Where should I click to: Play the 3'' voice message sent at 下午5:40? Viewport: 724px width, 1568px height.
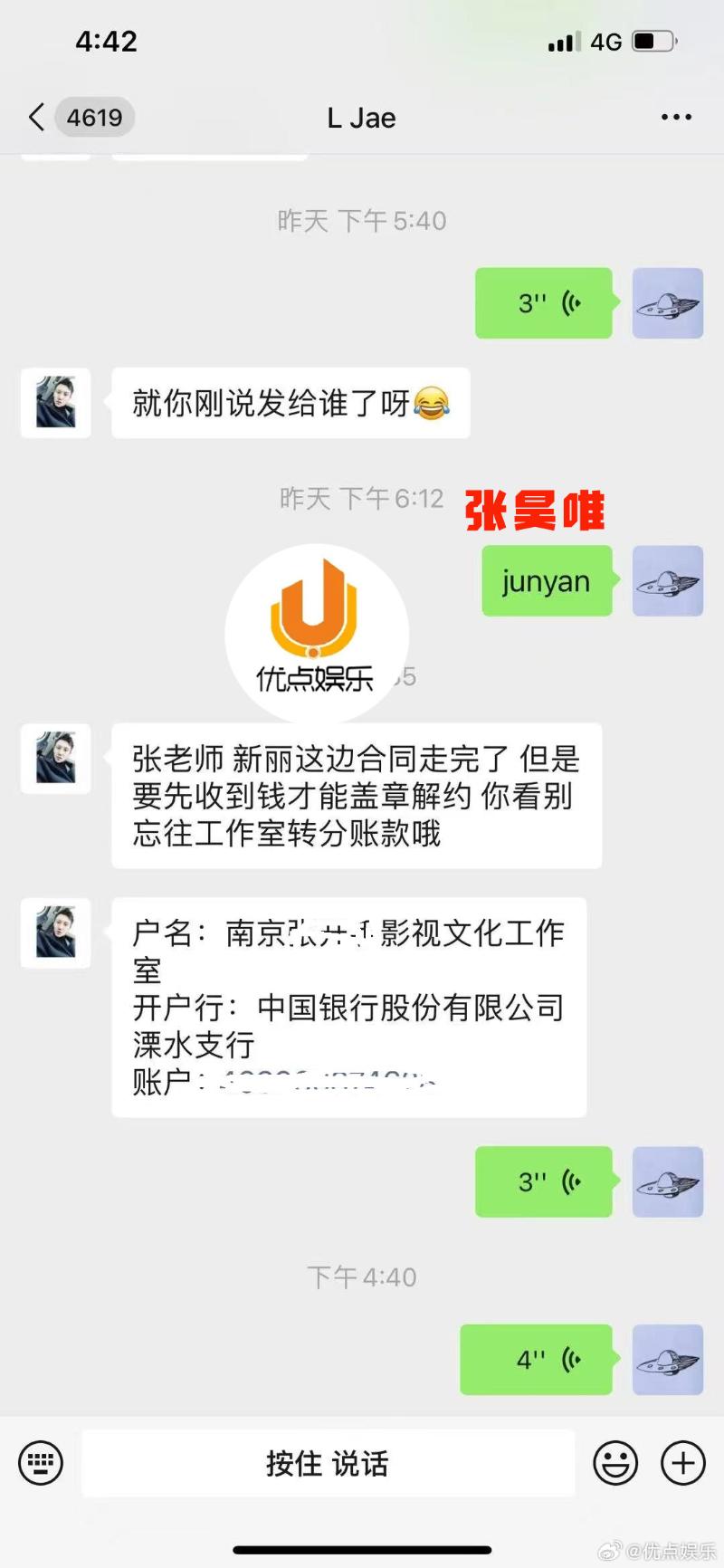click(544, 303)
